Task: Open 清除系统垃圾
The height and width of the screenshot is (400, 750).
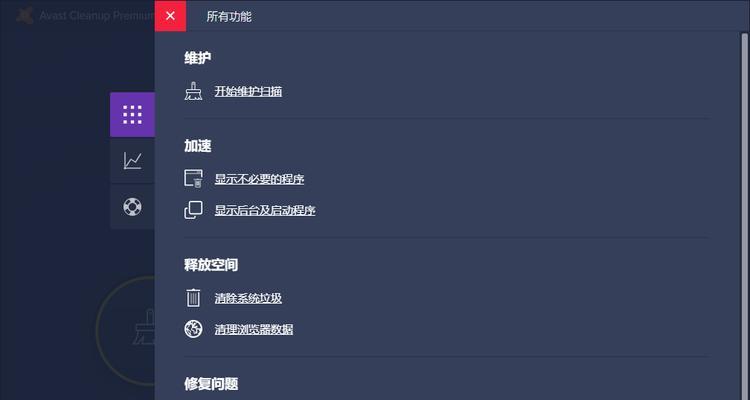Action: pos(248,298)
